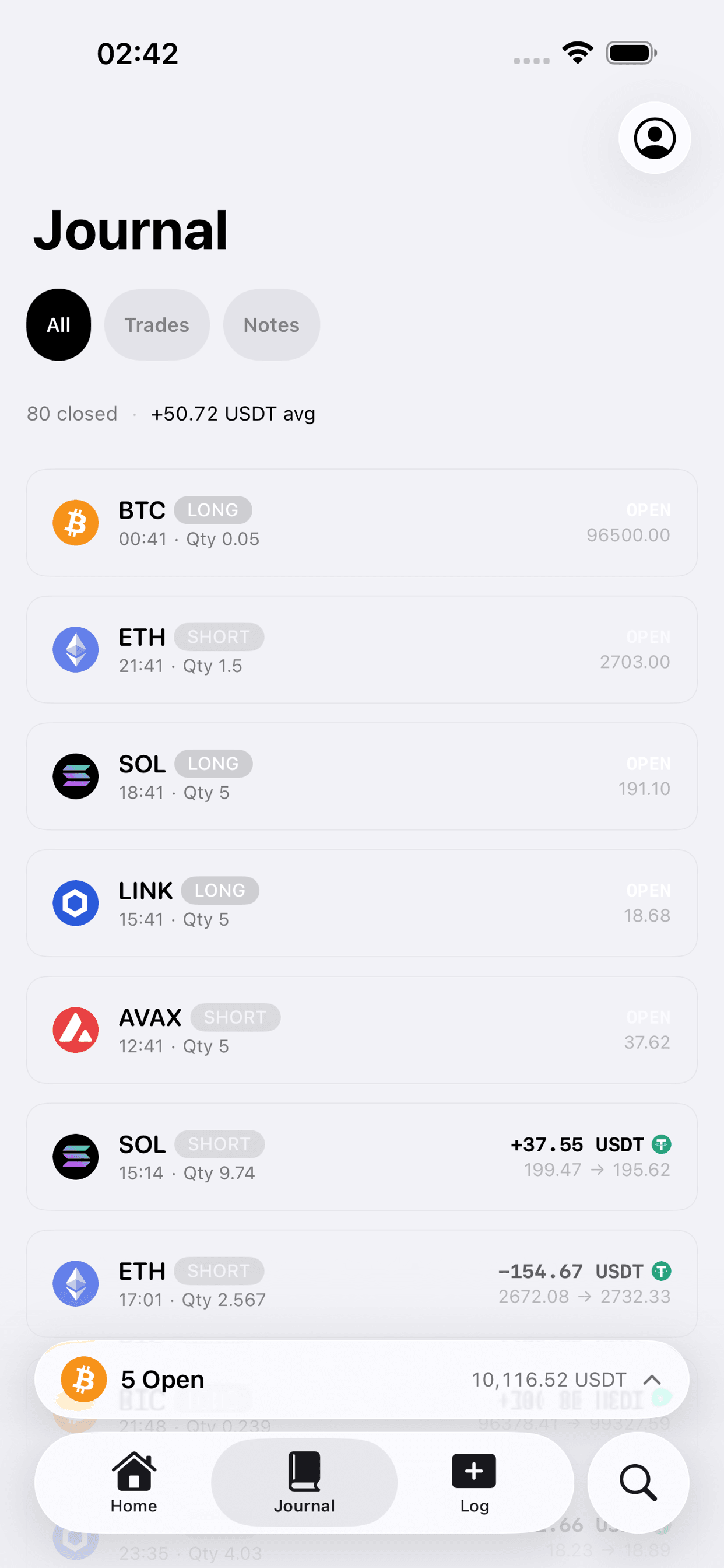Tap the USDT tether icon next to +37.55
This screenshot has height=1568, width=724.
pos(662,1144)
